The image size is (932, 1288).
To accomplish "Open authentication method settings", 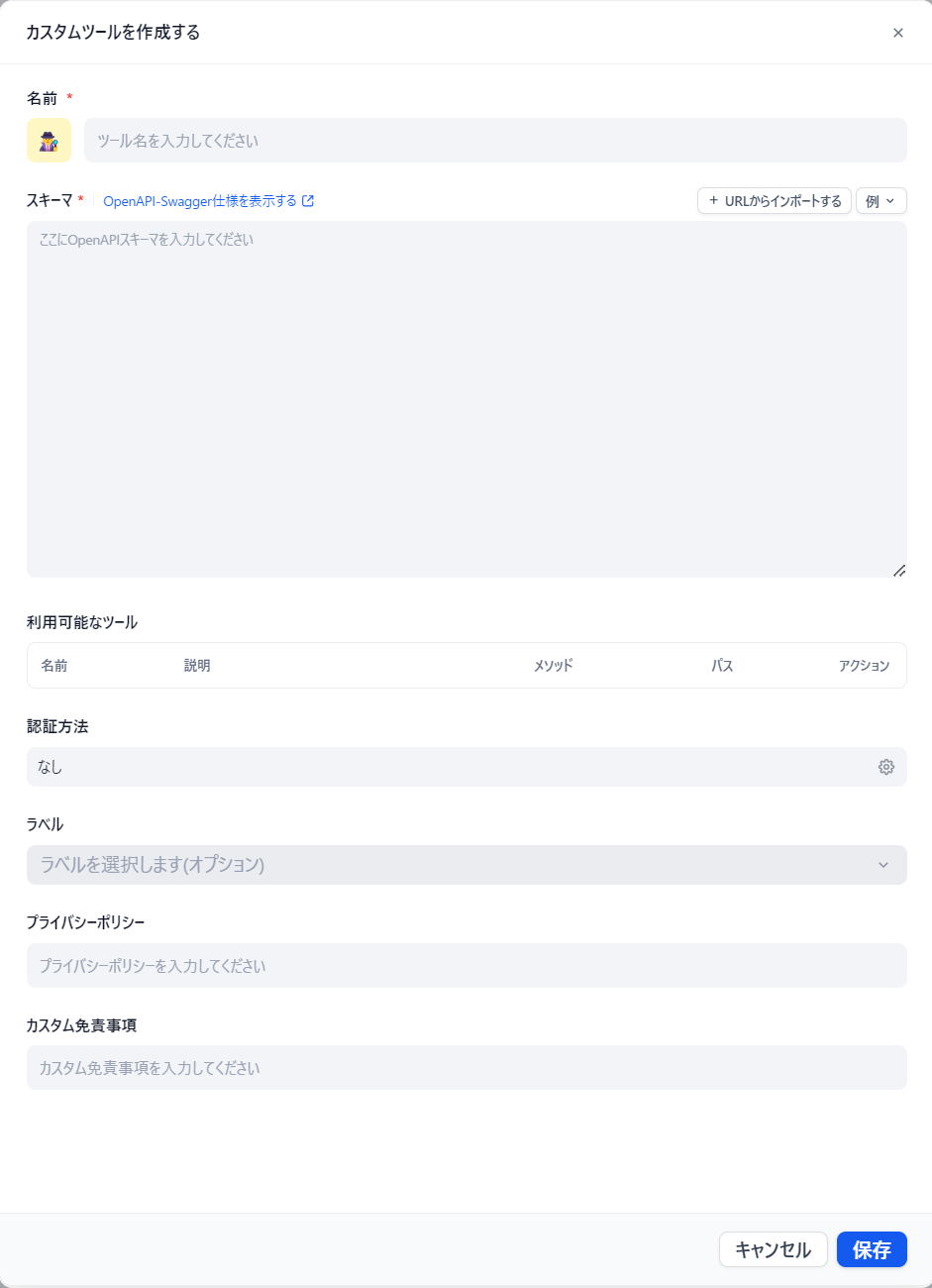I will [x=885, y=767].
